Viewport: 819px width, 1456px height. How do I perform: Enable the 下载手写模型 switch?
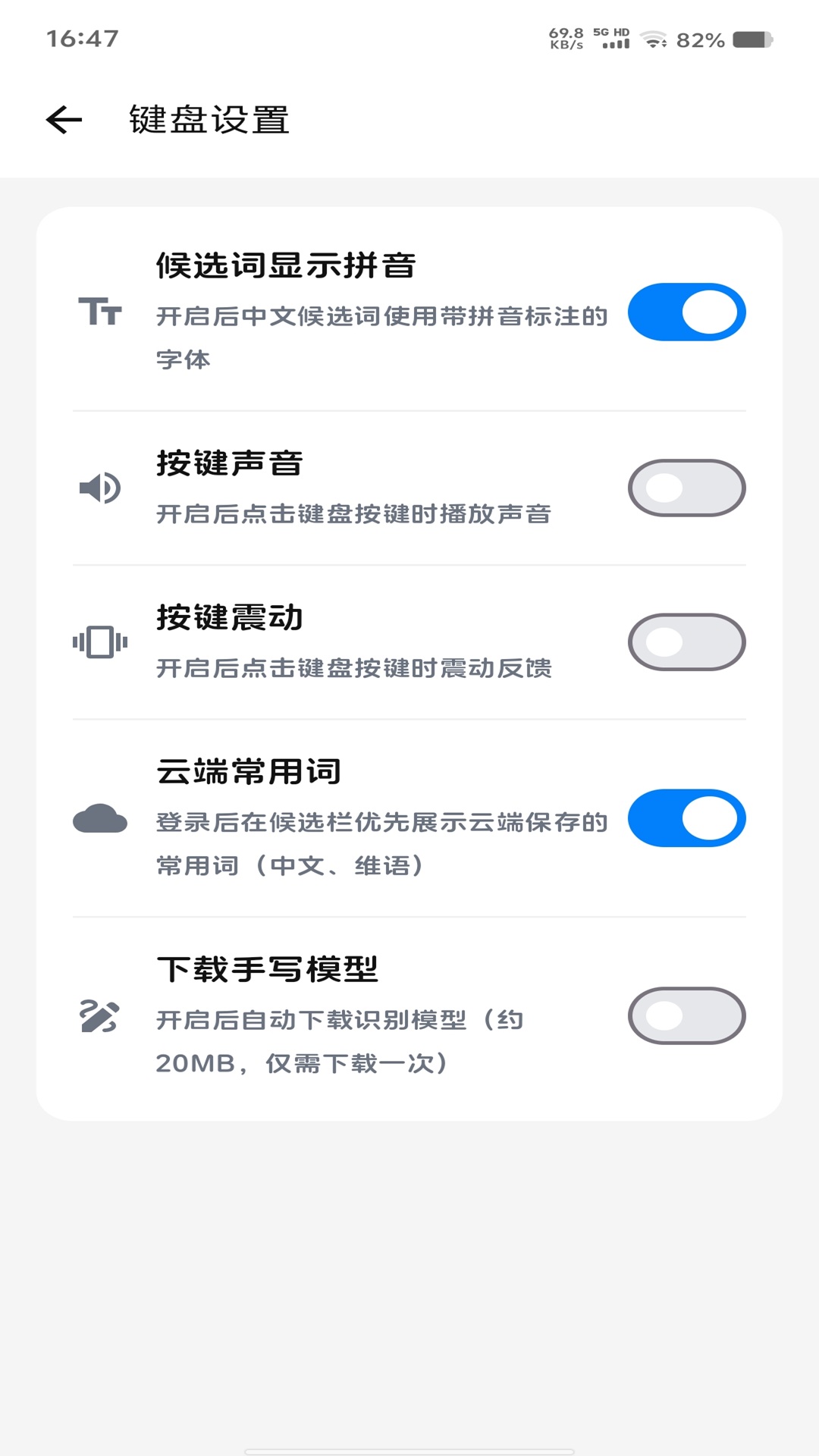[686, 1016]
